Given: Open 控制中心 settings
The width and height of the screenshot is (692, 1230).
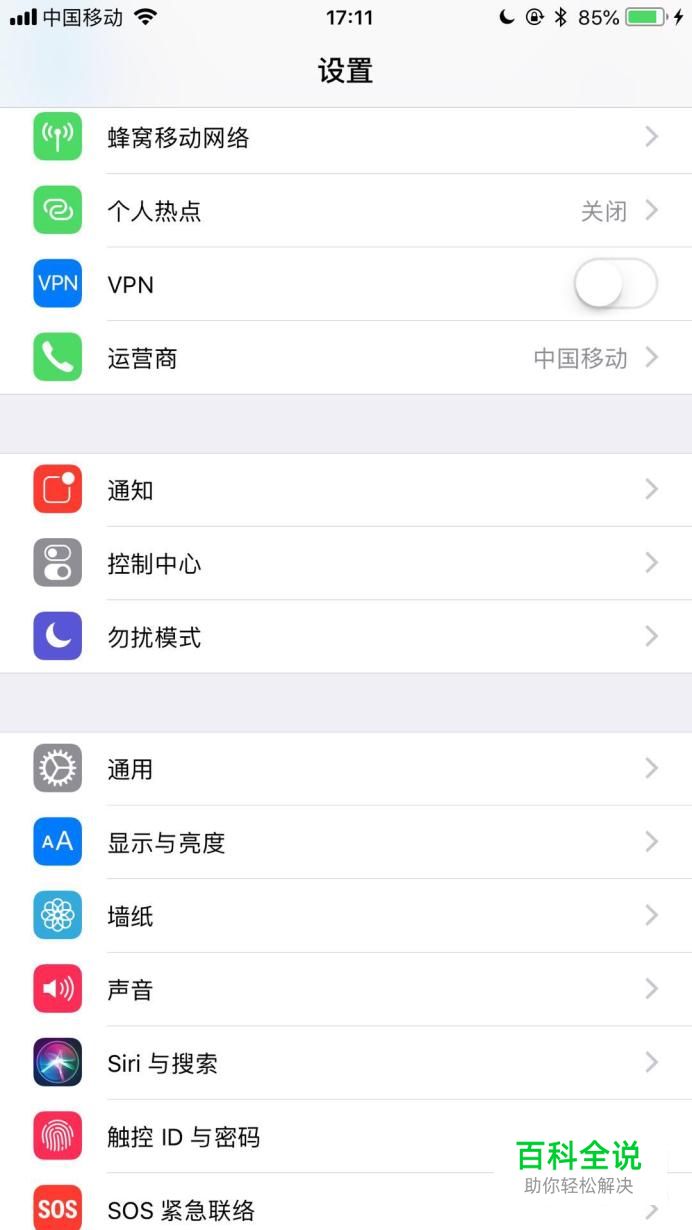Looking at the screenshot, I should click(345, 563).
